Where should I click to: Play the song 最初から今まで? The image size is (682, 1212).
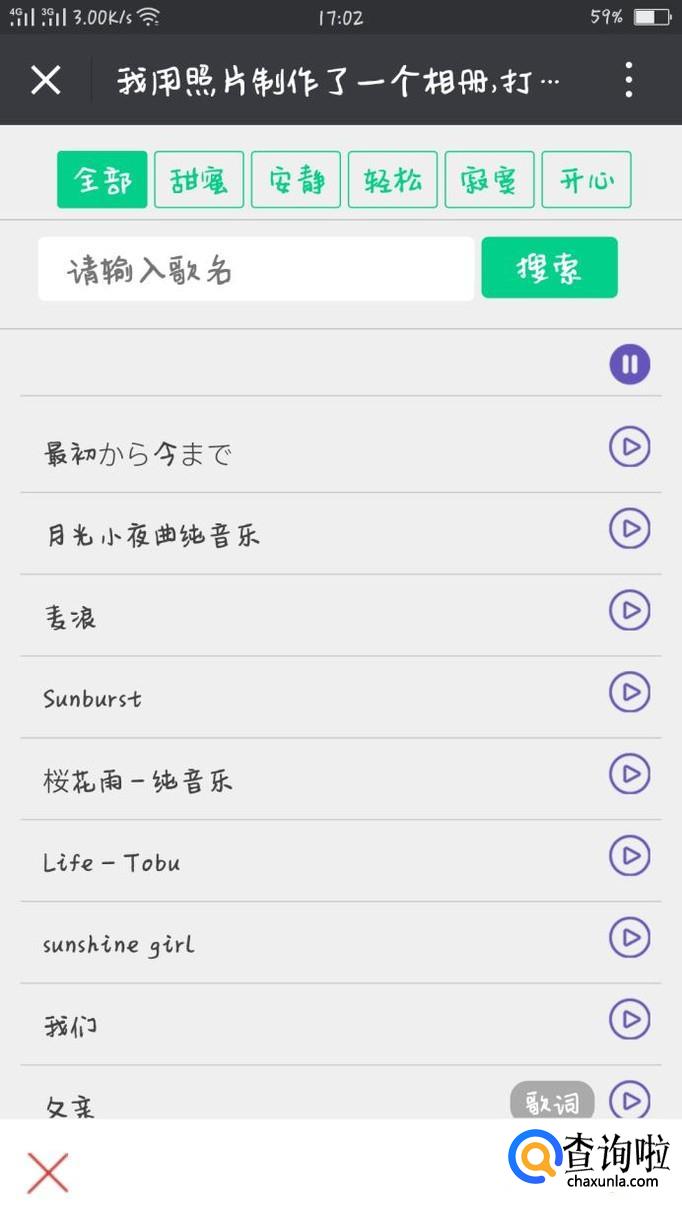tap(630, 447)
